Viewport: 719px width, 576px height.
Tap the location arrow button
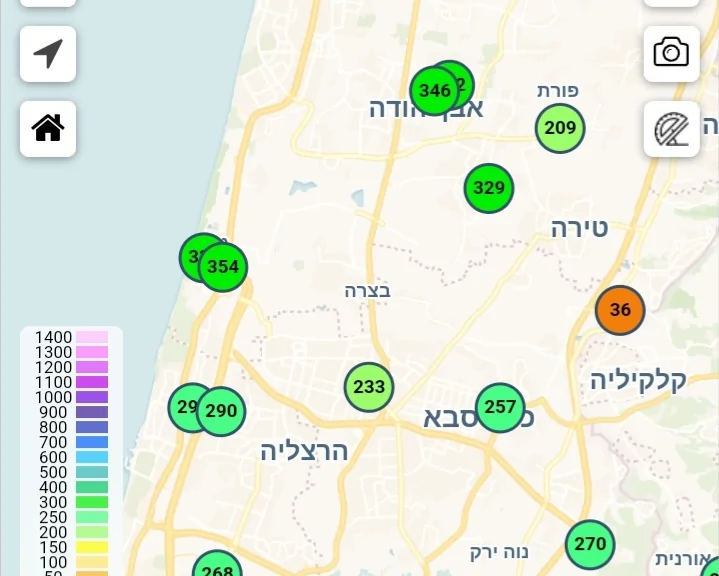coord(48,54)
